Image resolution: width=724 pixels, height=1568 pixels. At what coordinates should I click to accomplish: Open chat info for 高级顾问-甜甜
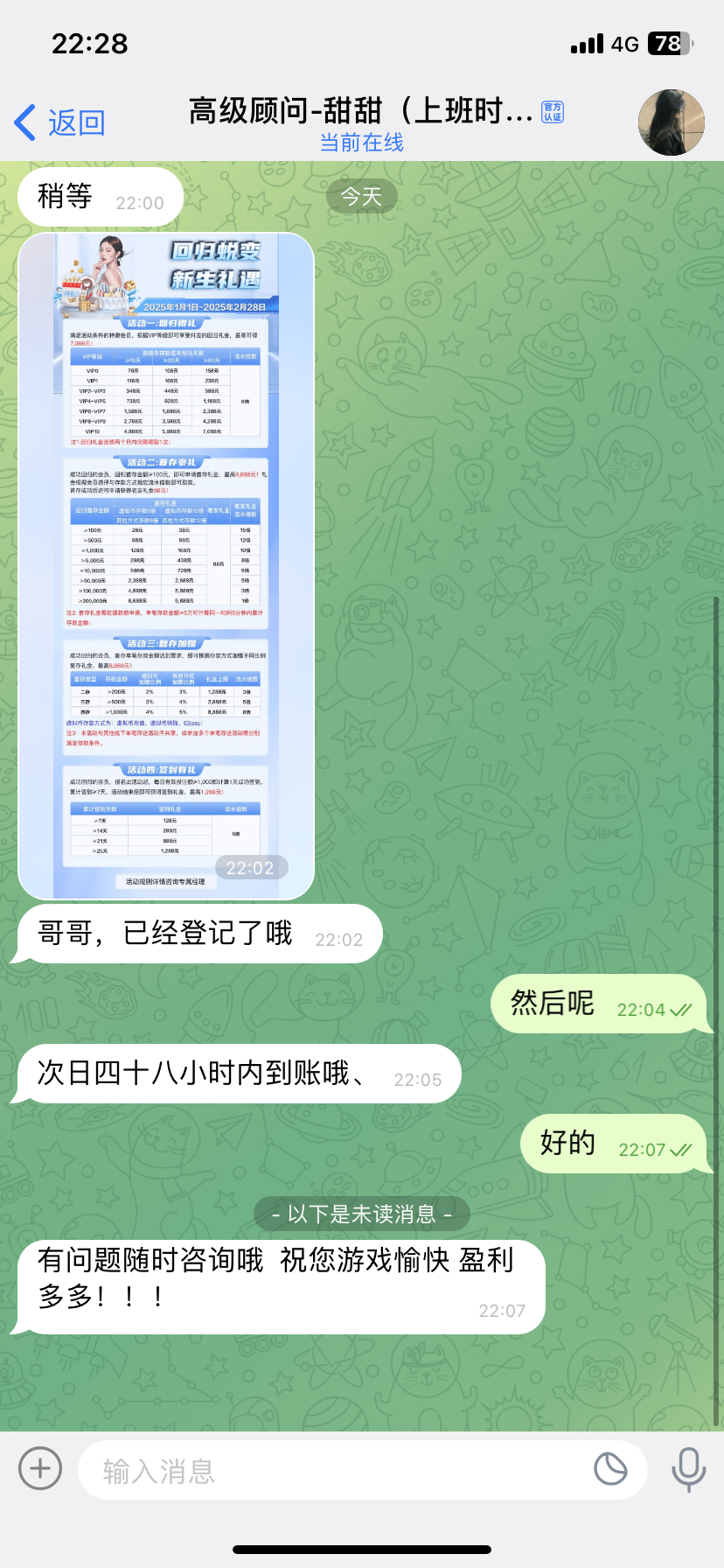click(x=360, y=122)
